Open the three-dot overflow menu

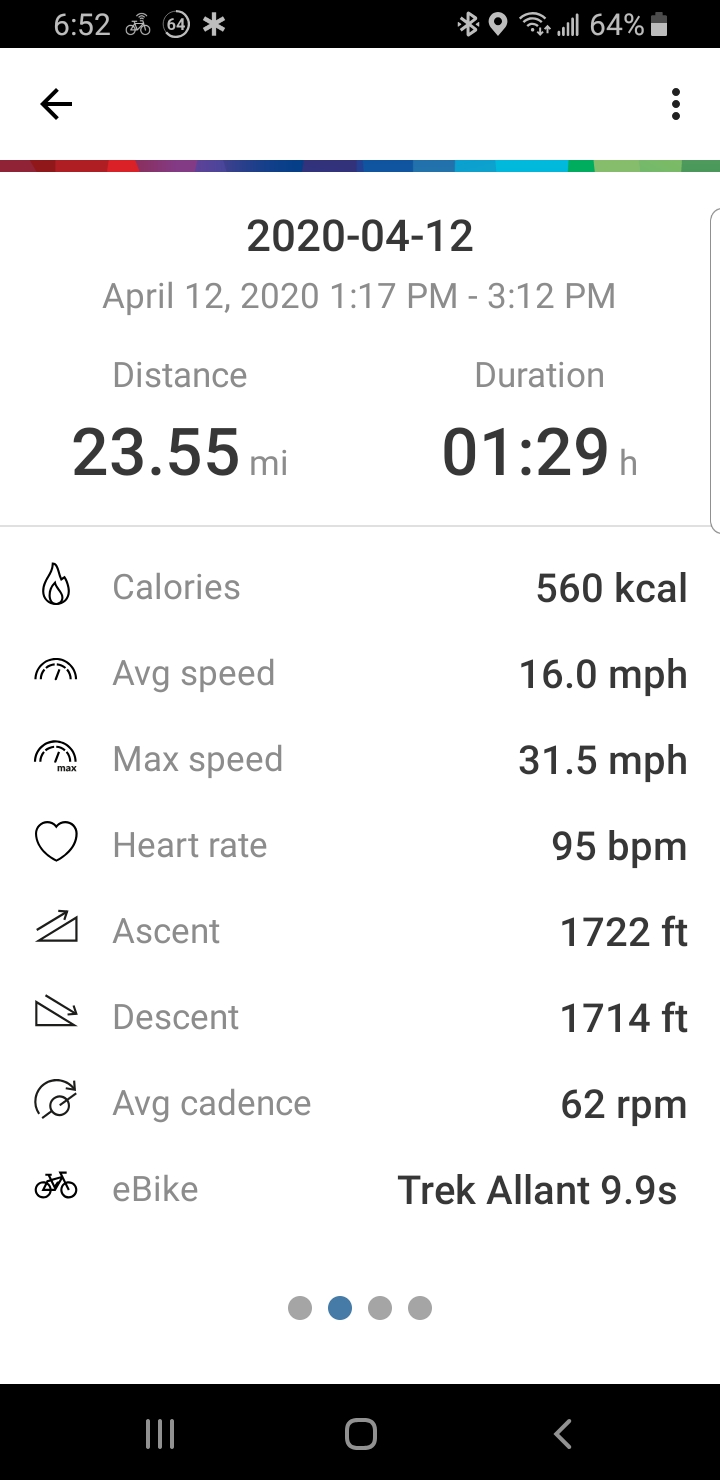click(676, 104)
